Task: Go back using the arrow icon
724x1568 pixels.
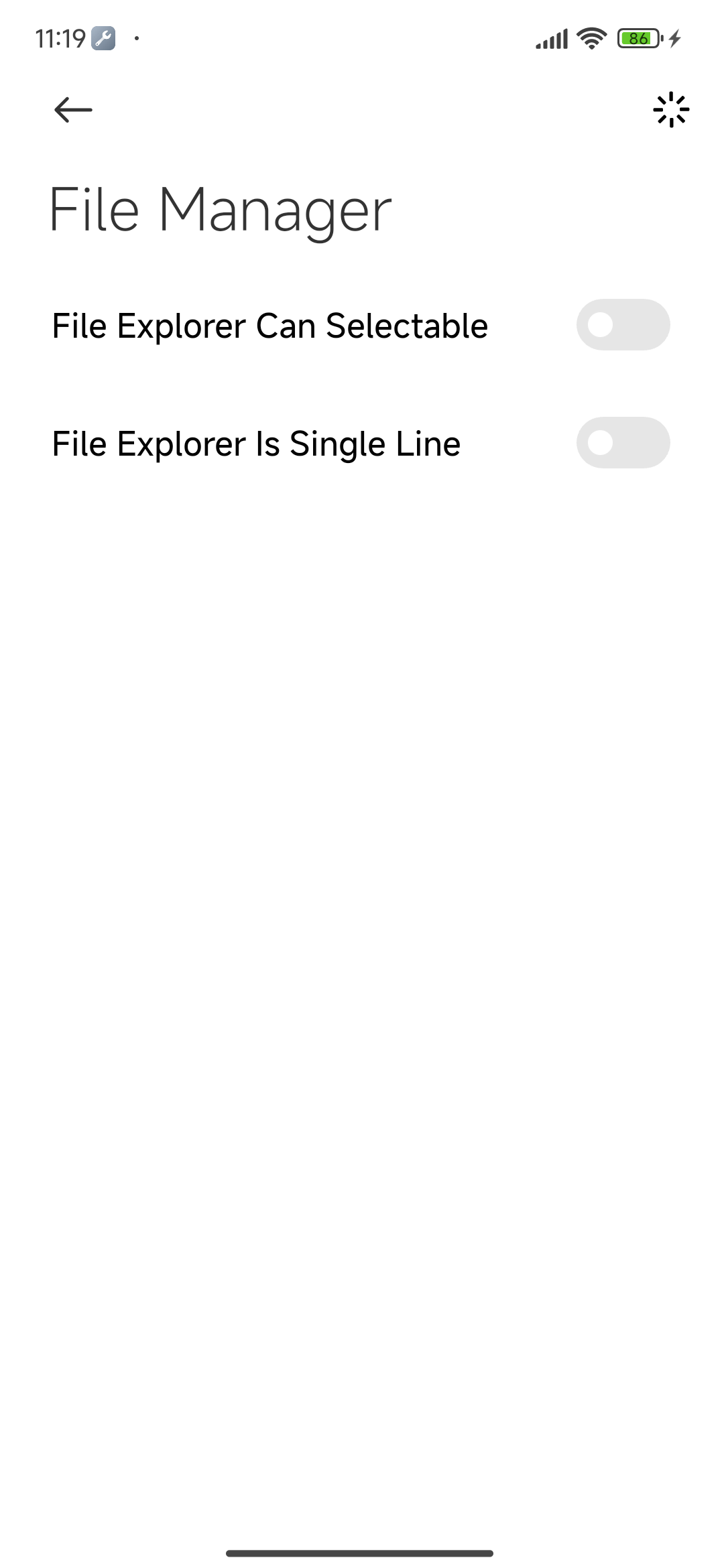Action: (73, 110)
